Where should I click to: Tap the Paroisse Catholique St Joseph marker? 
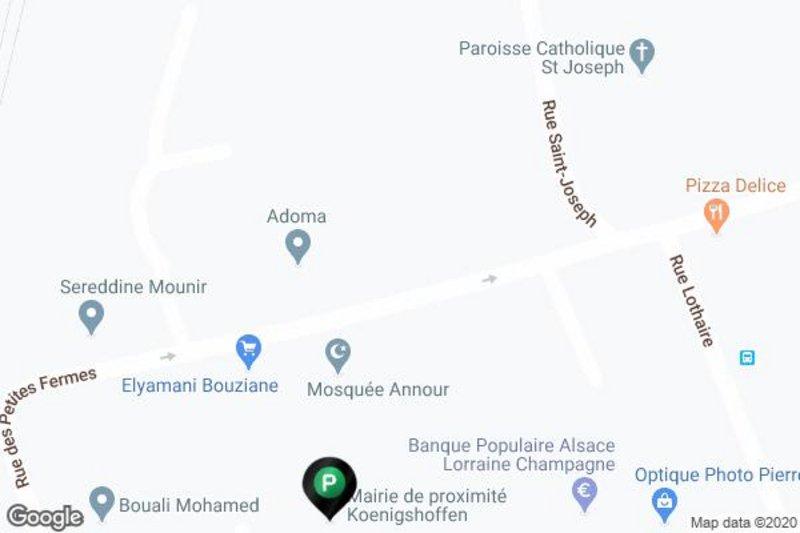pos(644,53)
